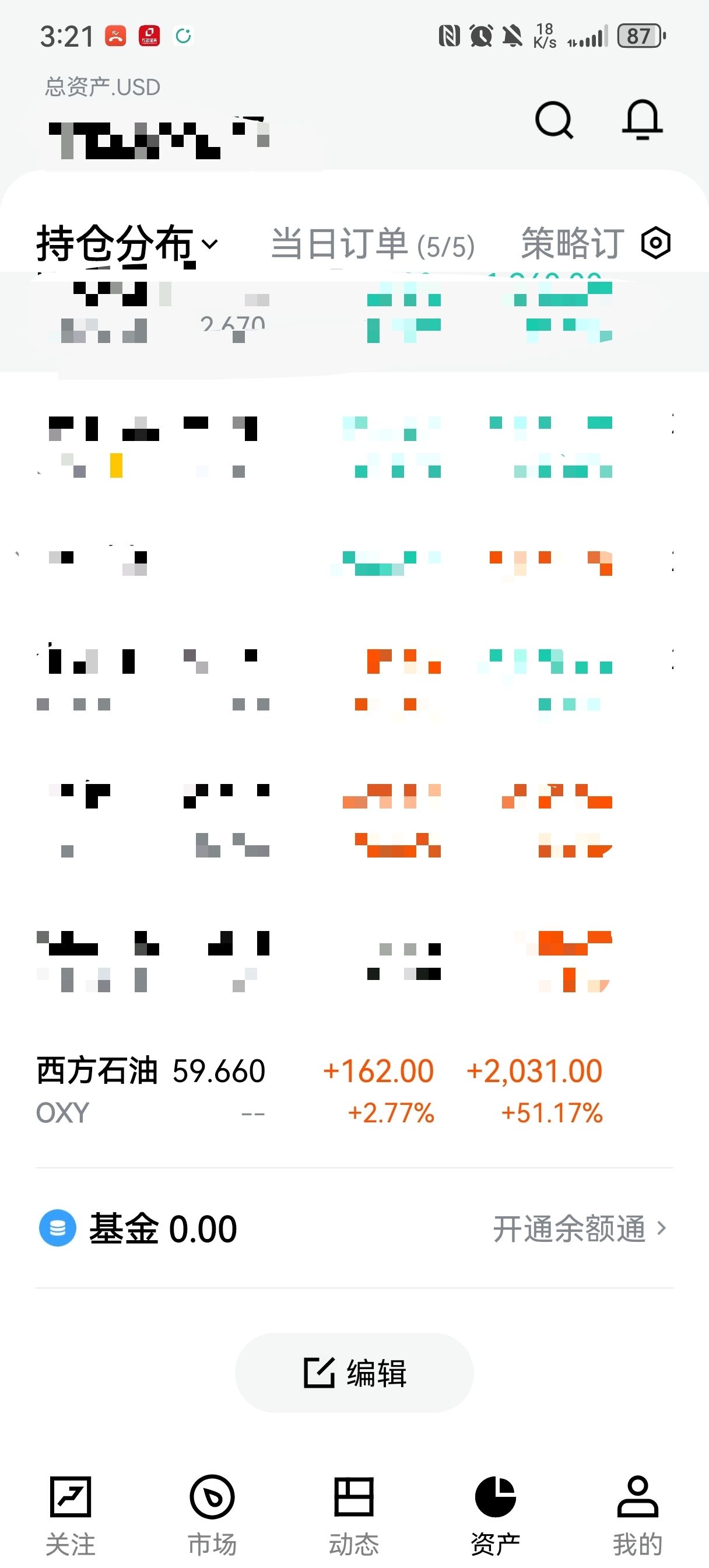709x1568 pixels.
Task: Open the 动态 tab
Action: point(354,1514)
